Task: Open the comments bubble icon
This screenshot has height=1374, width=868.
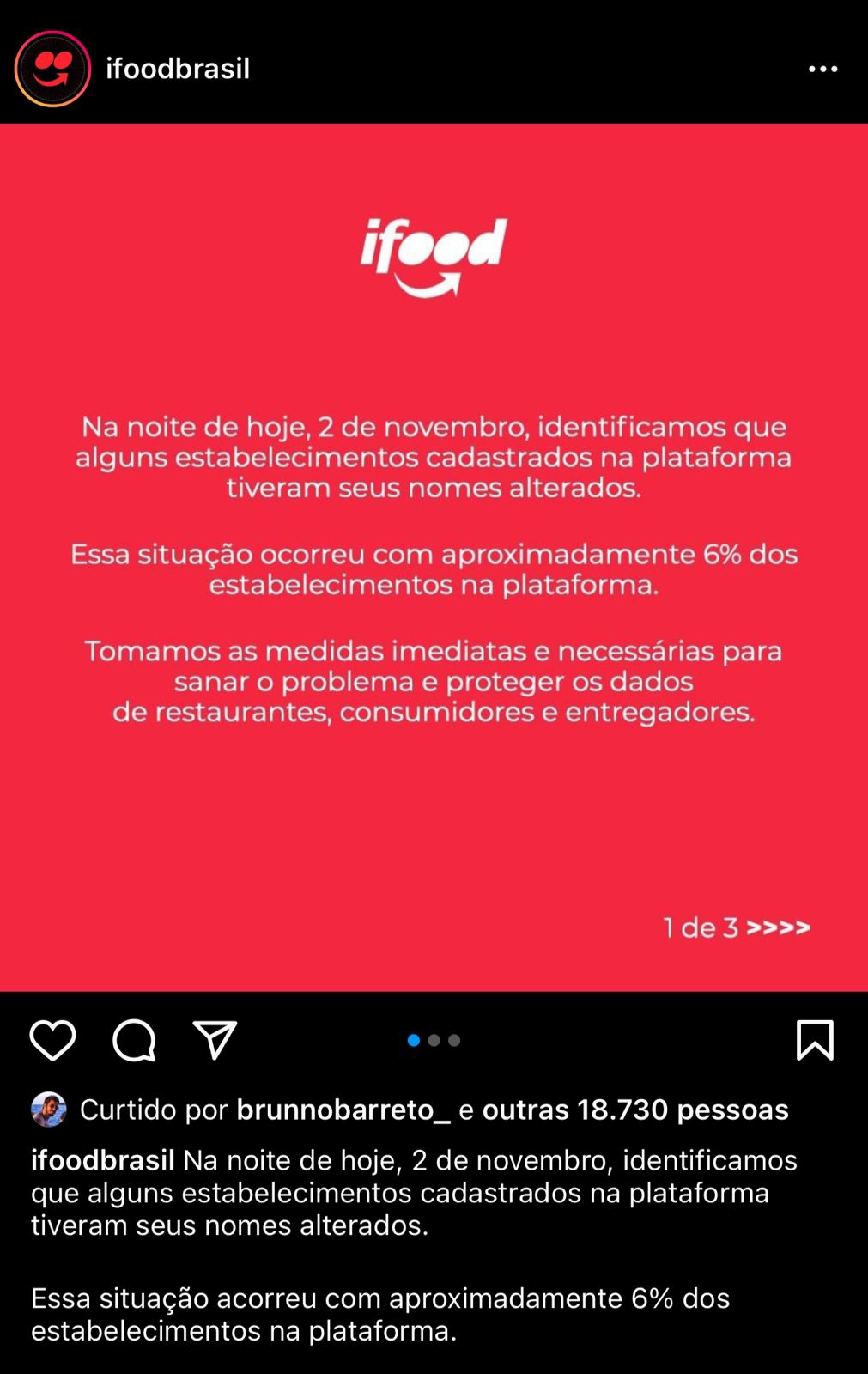Action: coord(134,1041)
